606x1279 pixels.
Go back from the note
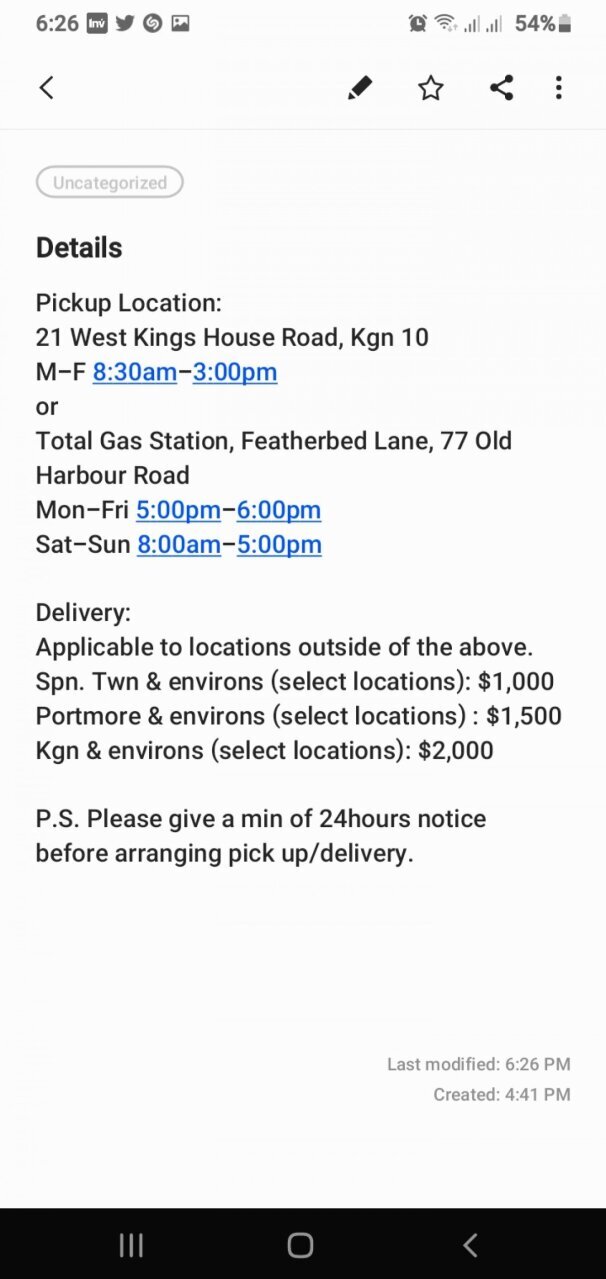coord(46,88)
